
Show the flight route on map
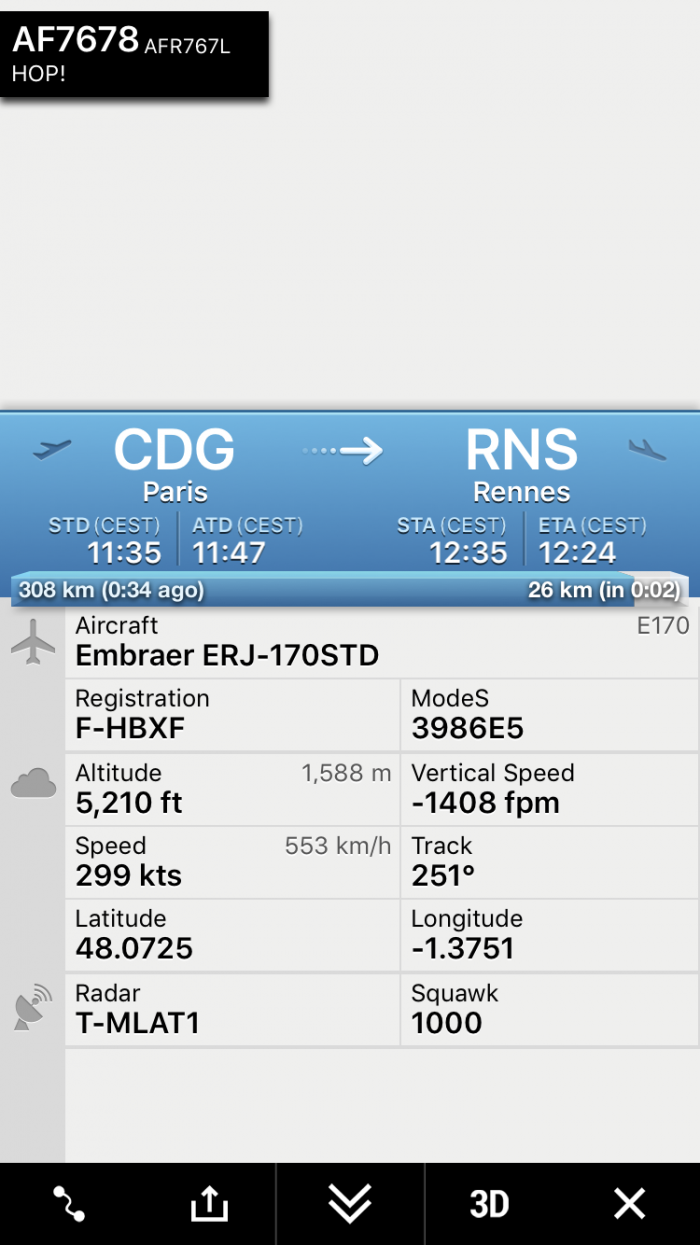(x=69, y=1204)
